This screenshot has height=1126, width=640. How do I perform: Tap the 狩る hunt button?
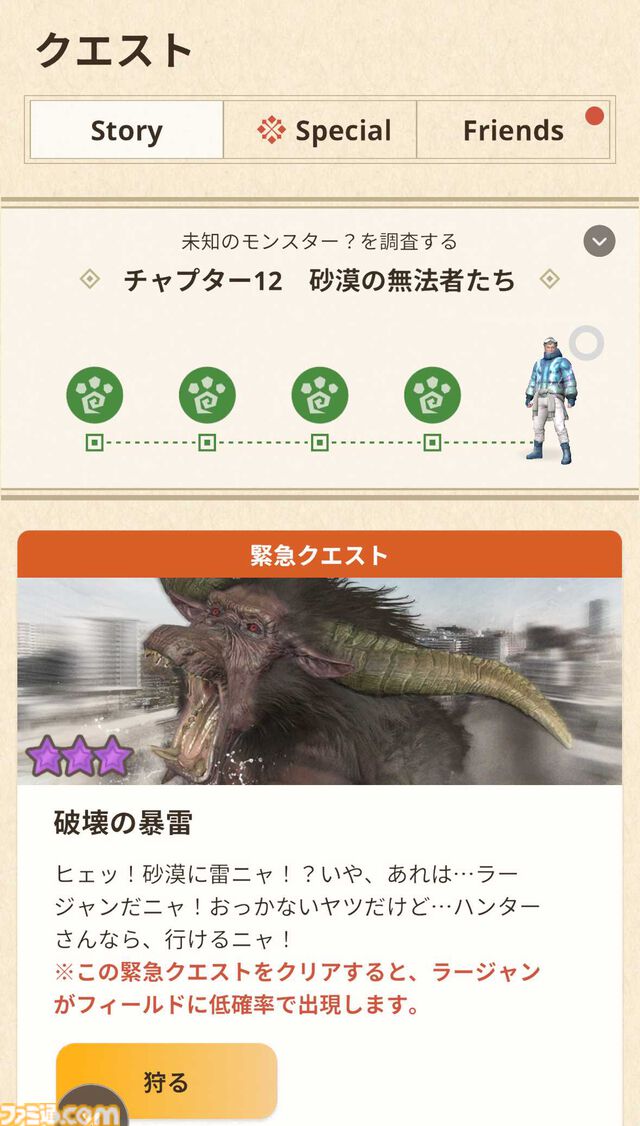point(166,1081)
